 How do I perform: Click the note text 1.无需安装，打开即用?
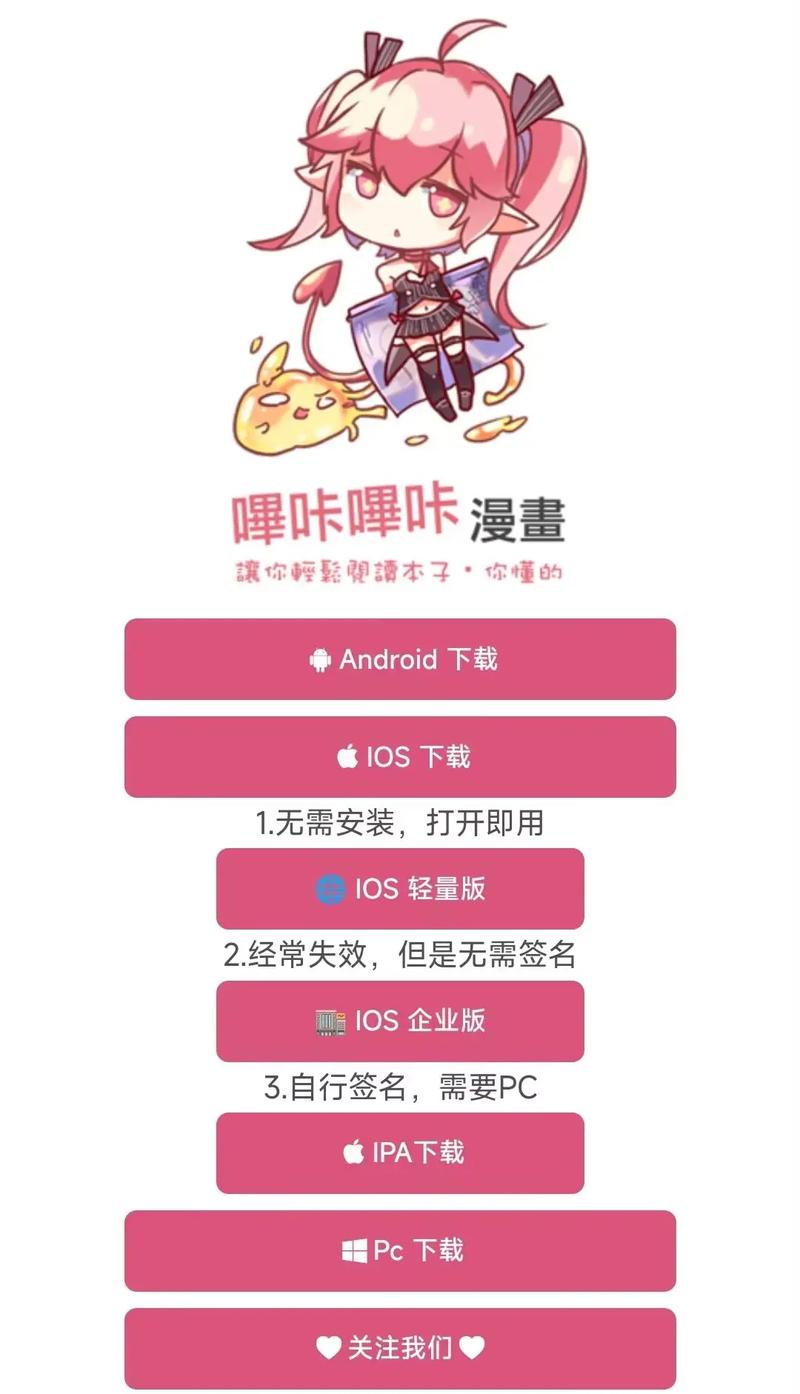click(x=400, y=820)
